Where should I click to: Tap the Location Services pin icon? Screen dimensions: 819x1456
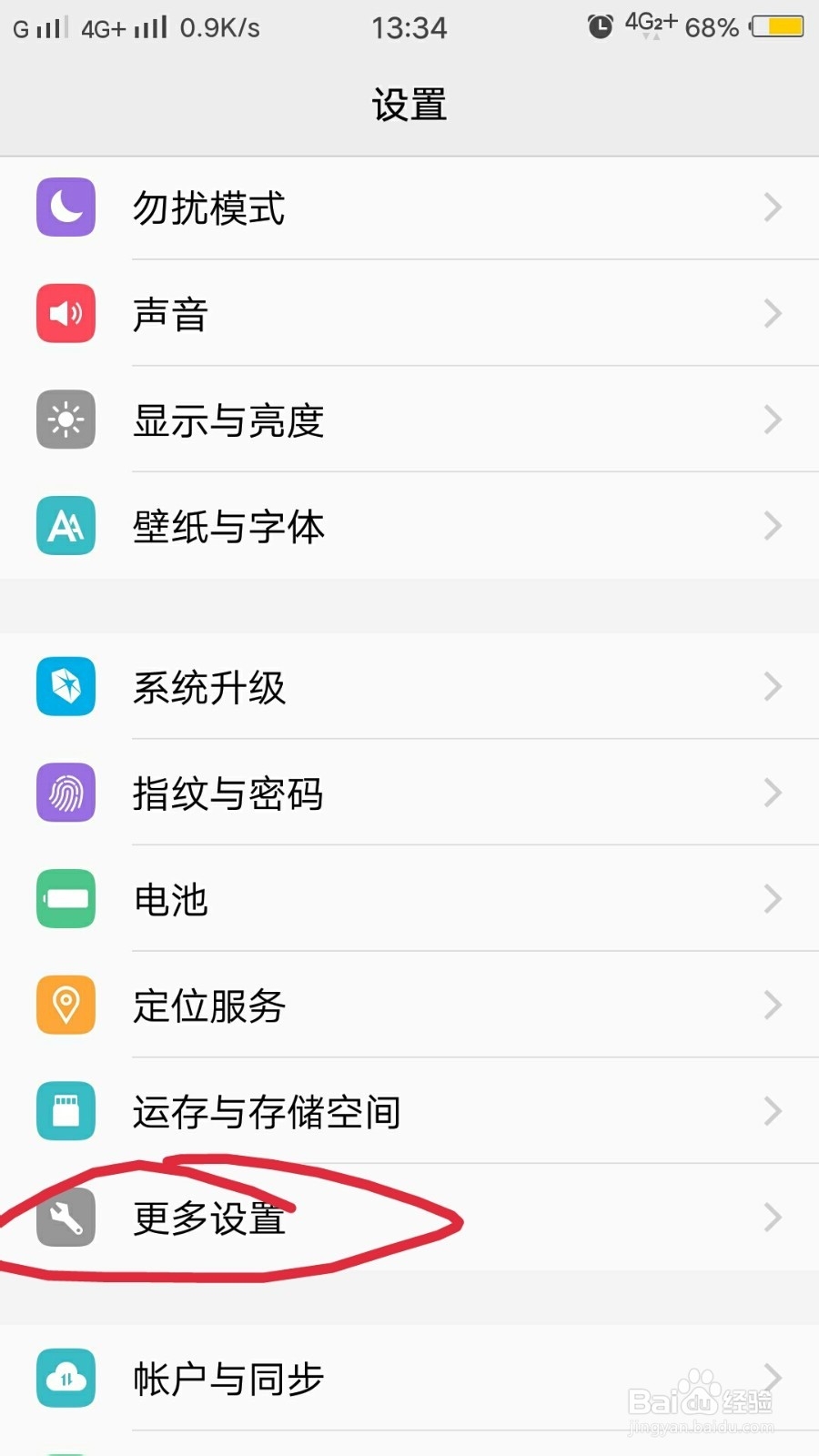[x=65, y=1005]
